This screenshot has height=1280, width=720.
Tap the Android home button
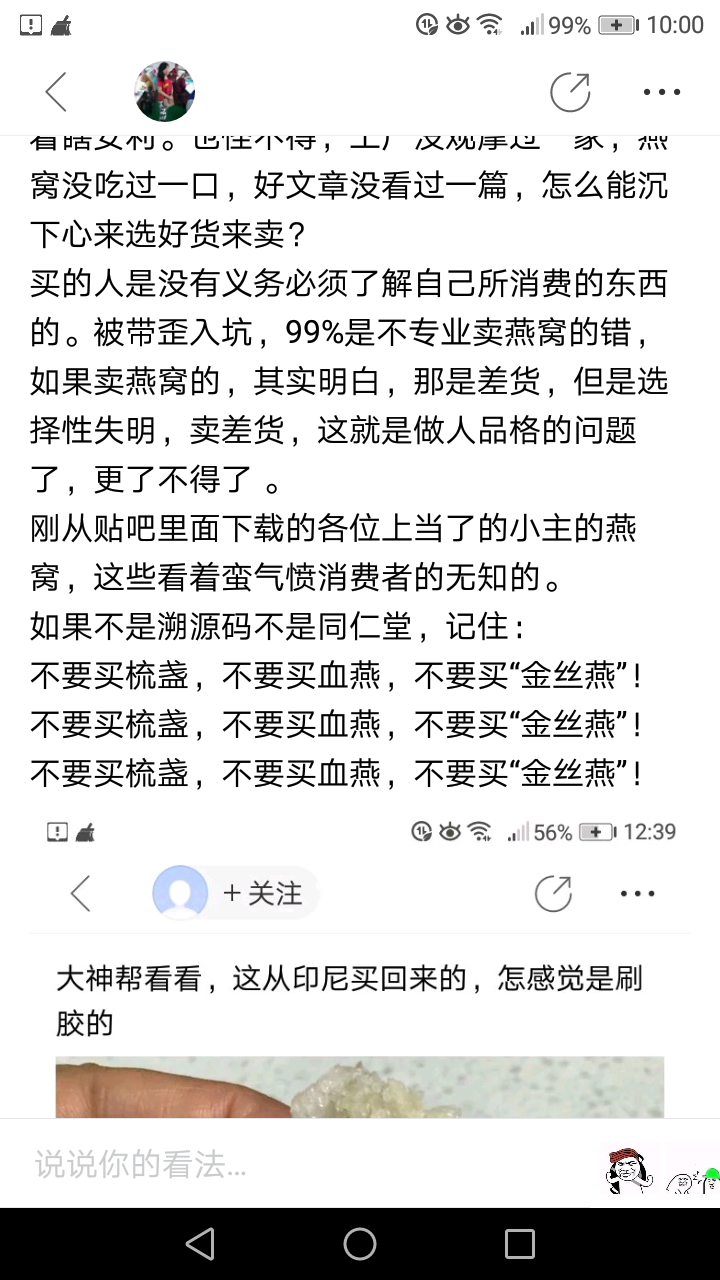[x=360, y=1244]
